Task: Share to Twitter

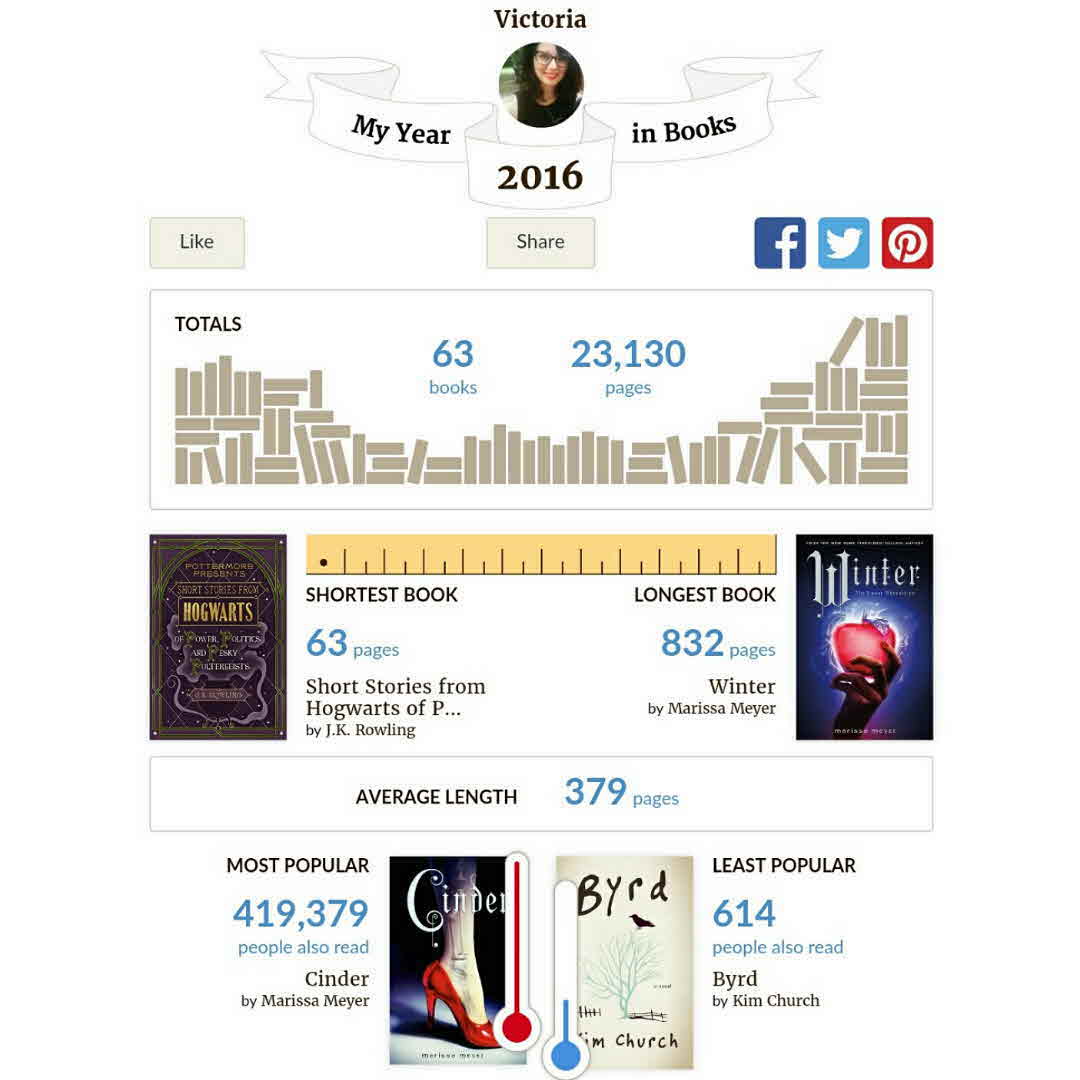Action: pos(844,243)
